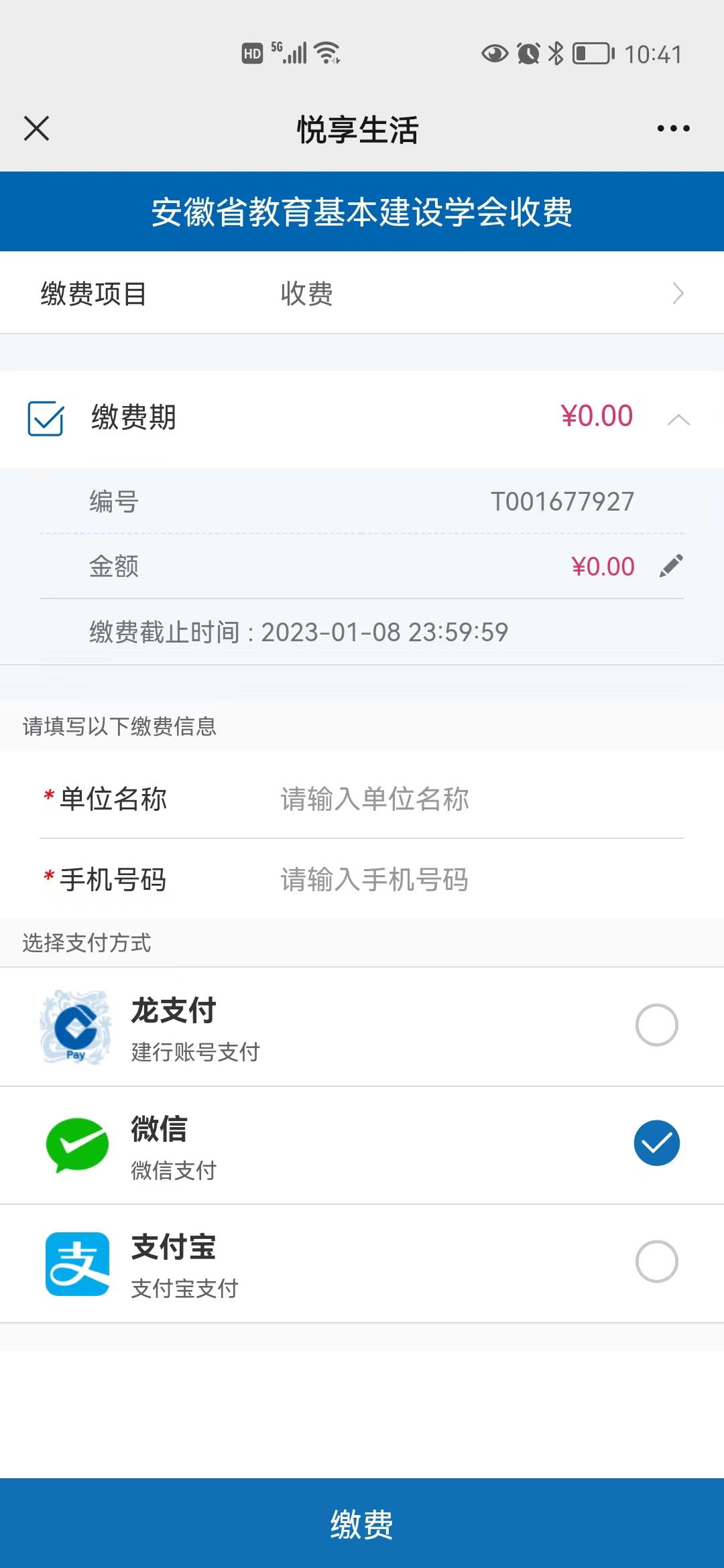This screenshot has height=1568, width=724.
Task: Collapse the 缴费期 details section
Action: [x=678, y=419]
